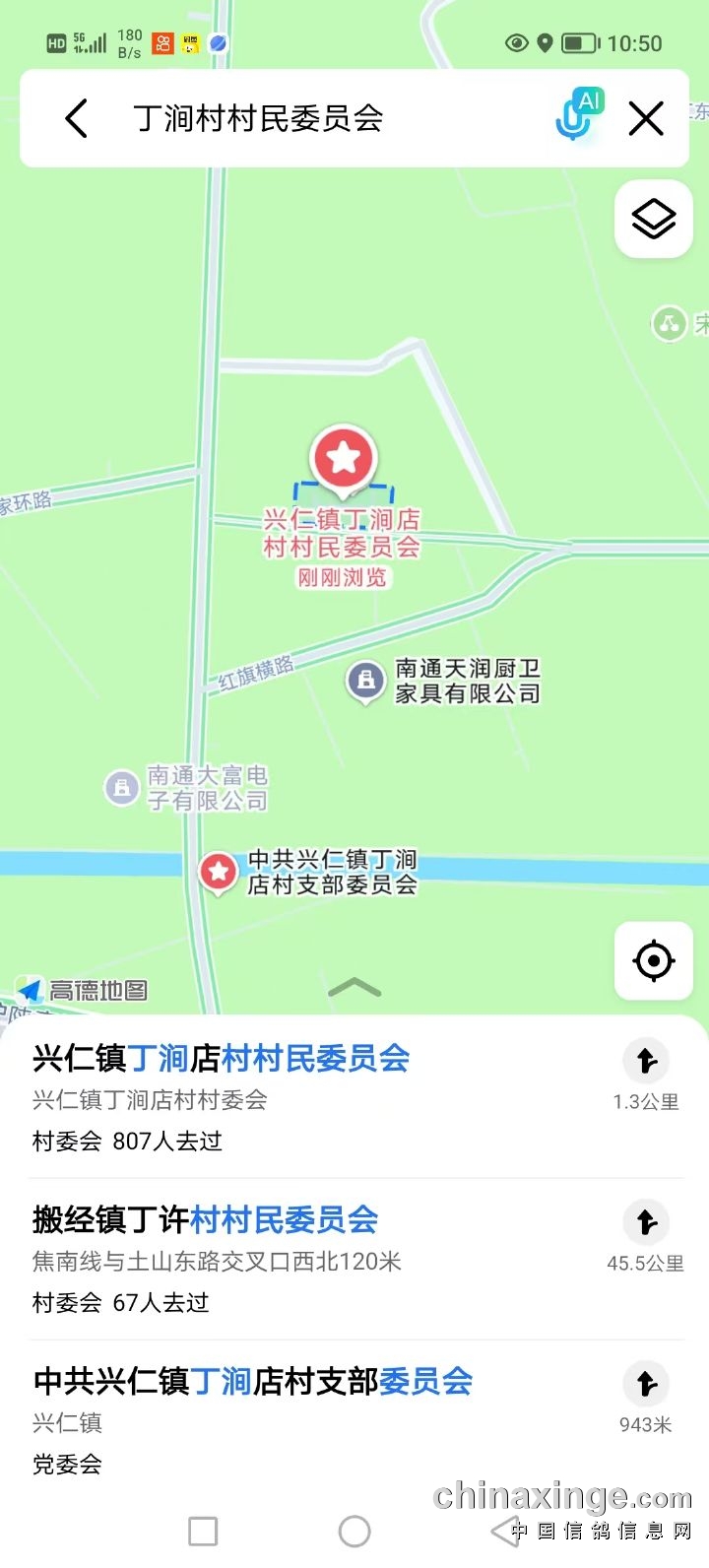
Task: Recenter map on my location
Action: (x=654, y=960)
